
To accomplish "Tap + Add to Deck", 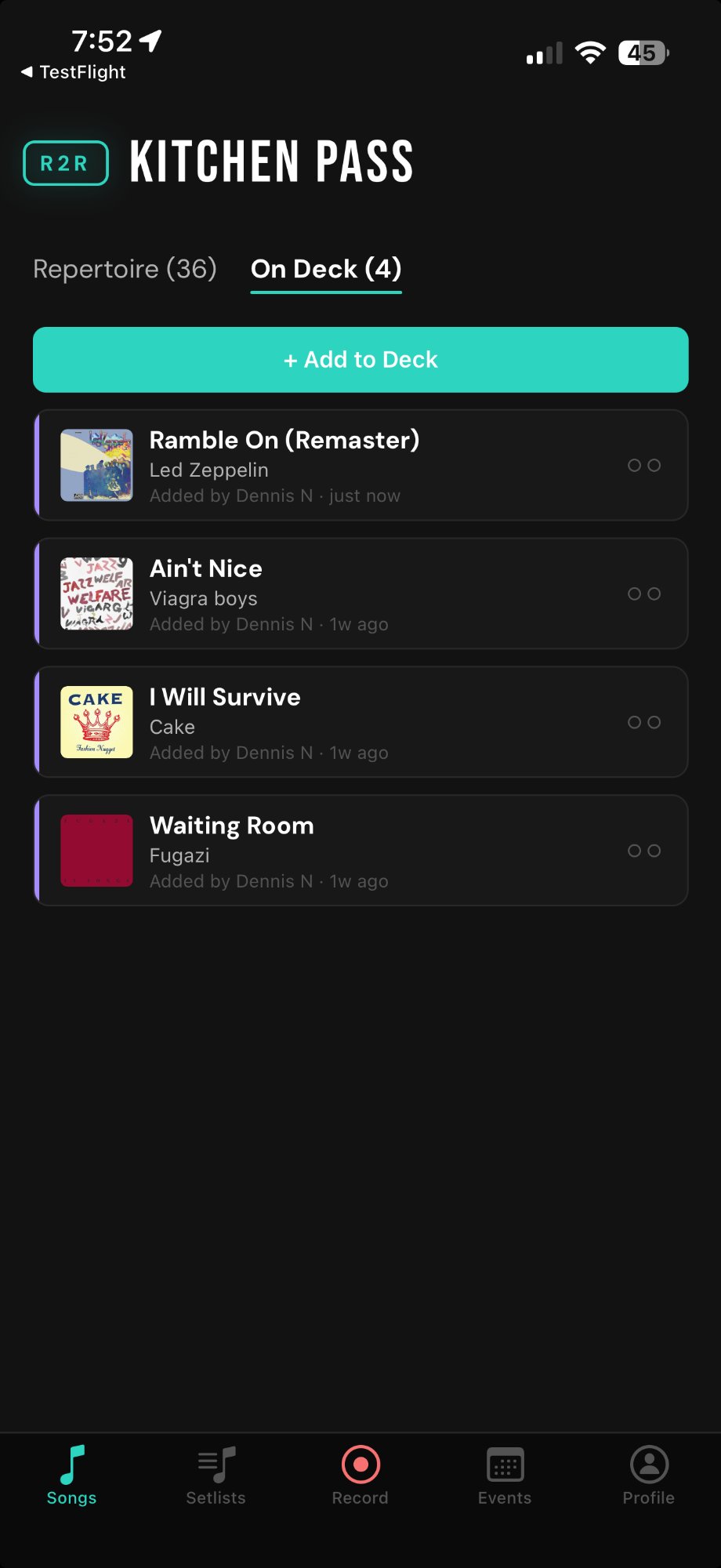I will click(x=360, y=359).
